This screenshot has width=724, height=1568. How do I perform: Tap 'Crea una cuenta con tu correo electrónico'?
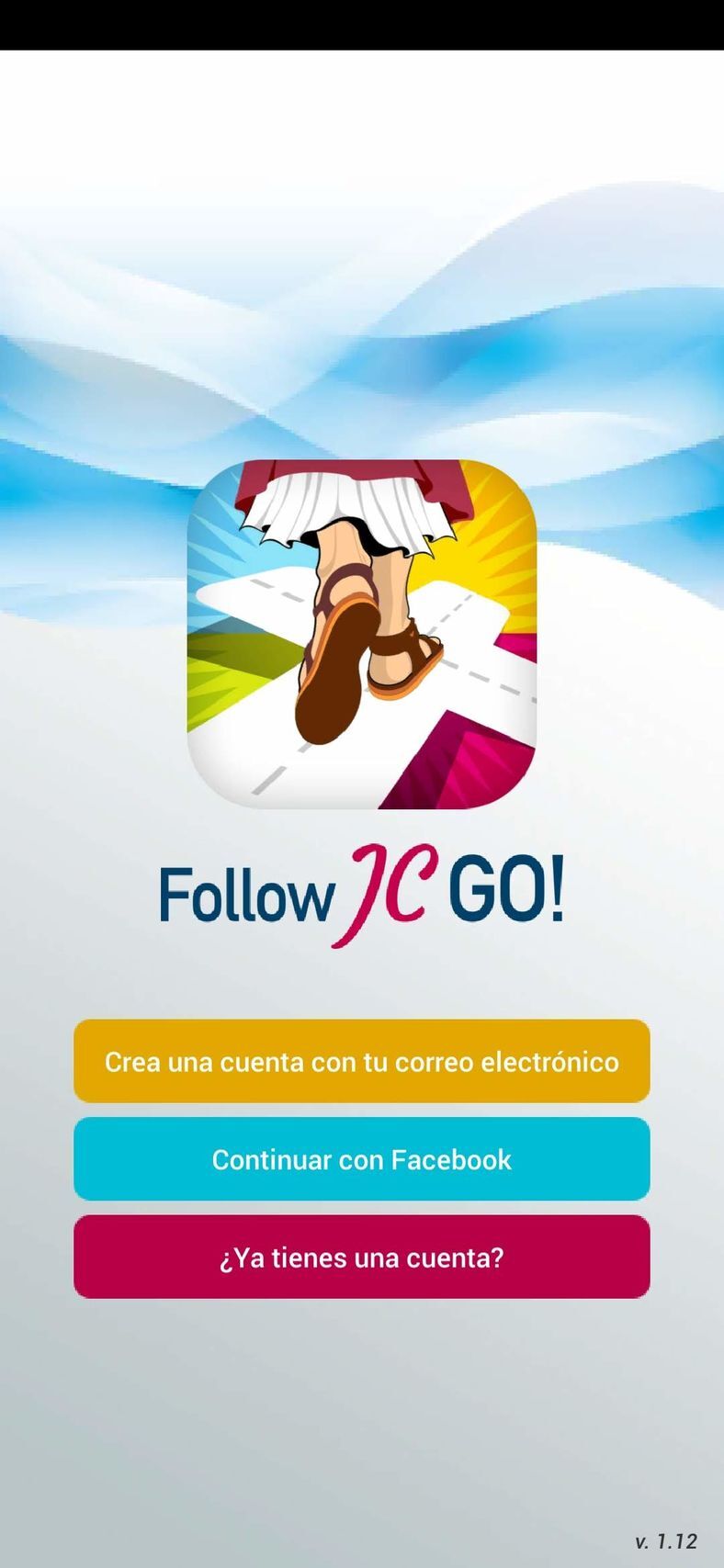tap(362, 1062)
